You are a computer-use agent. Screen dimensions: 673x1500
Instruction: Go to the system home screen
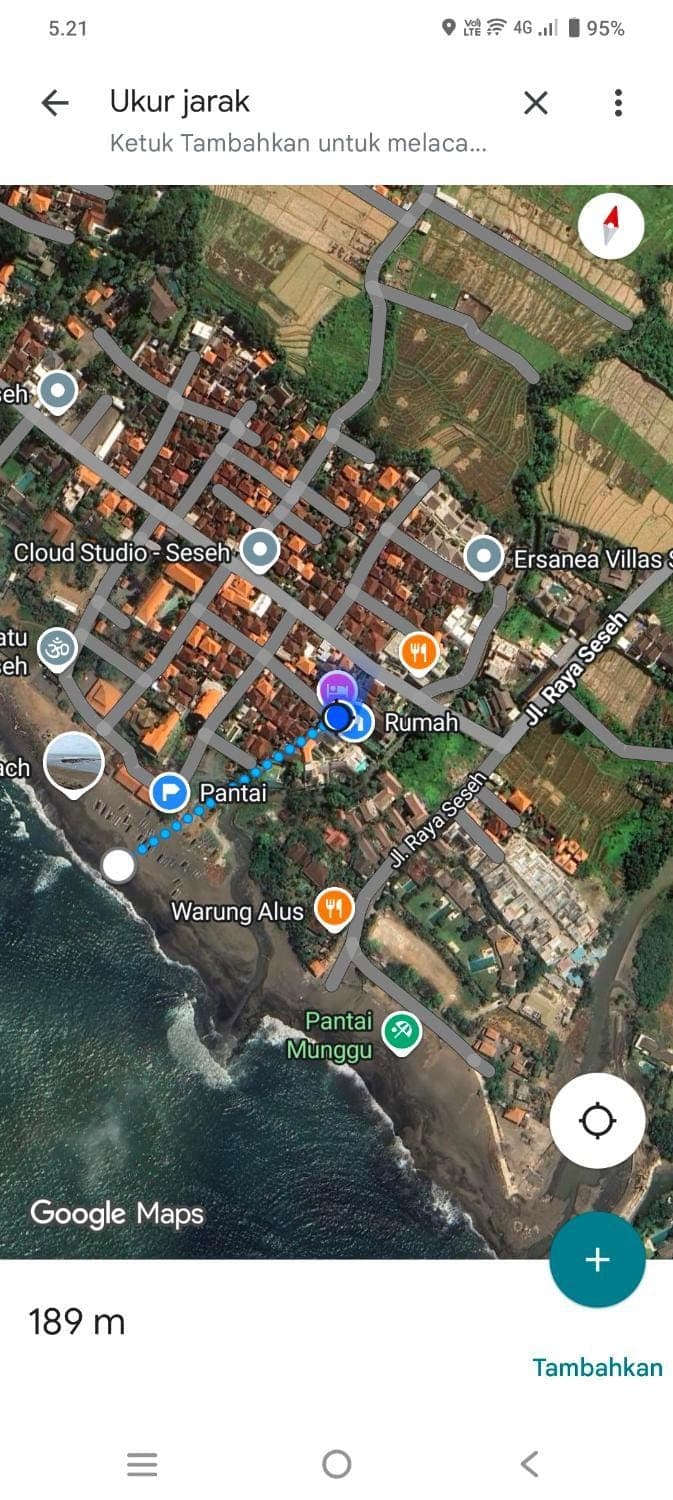point(337,1465)
